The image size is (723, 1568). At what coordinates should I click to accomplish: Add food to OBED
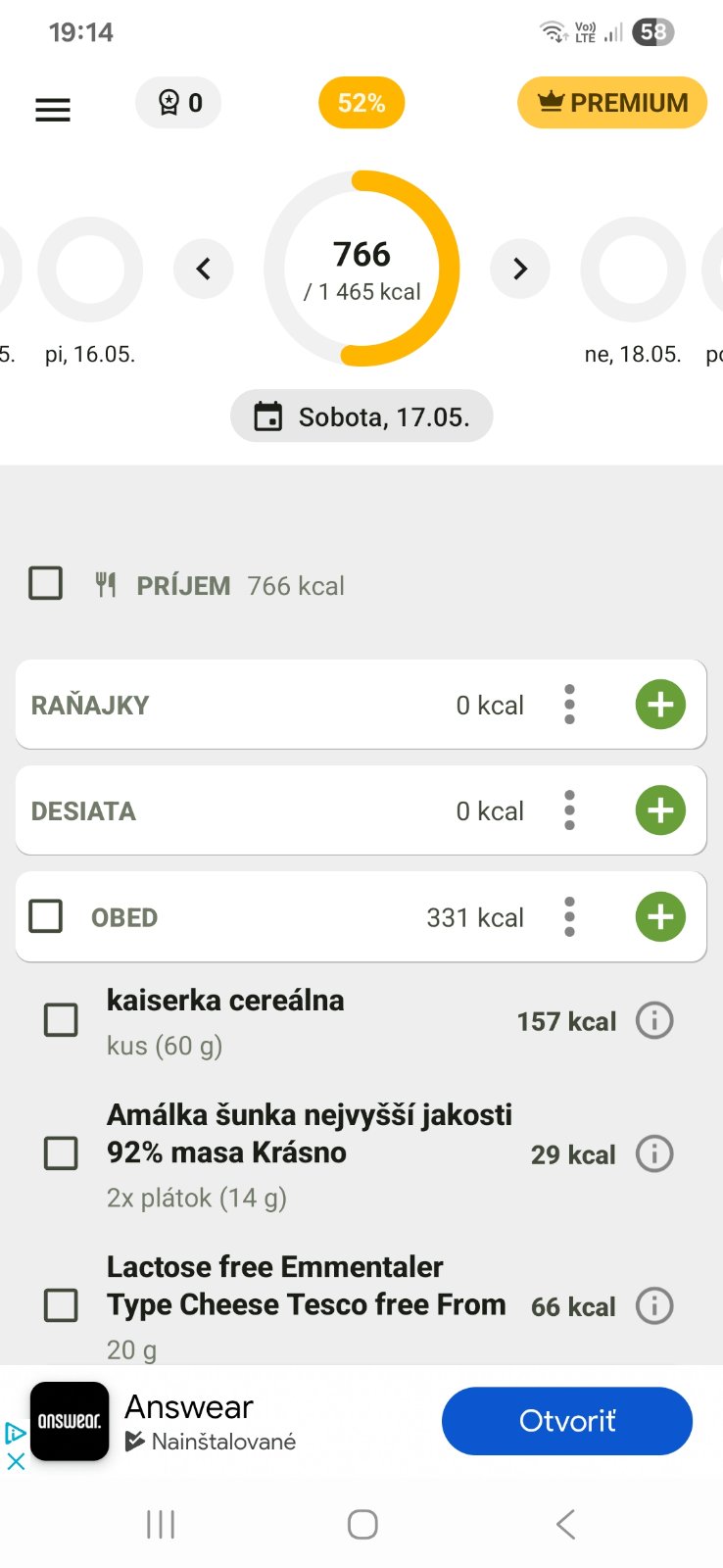(660, 917)
